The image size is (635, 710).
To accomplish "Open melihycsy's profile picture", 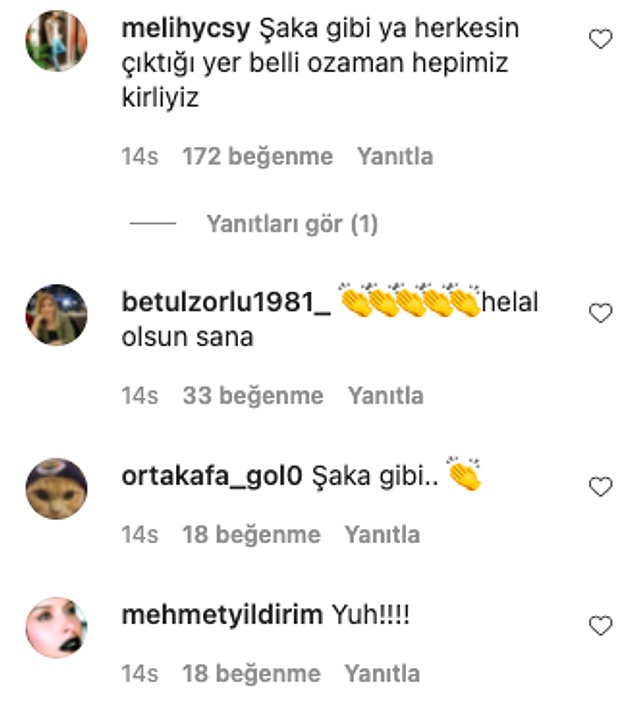I will point(56,41).
